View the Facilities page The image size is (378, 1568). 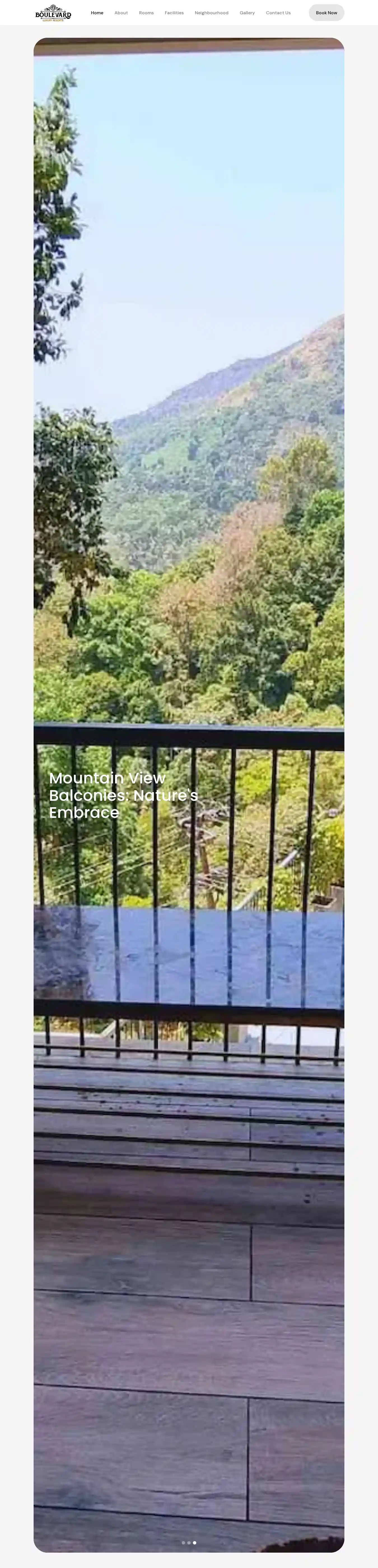click(x=174, y=13)
